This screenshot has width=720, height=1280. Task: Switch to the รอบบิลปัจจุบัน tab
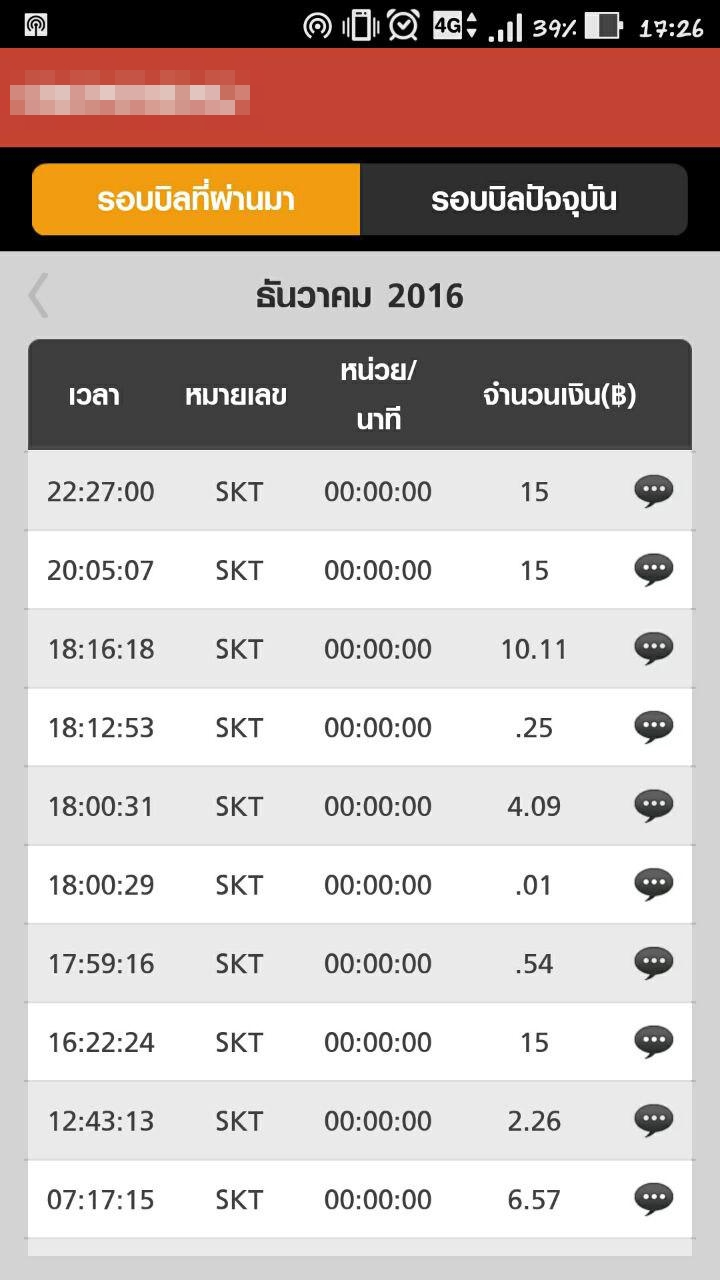click(524, 200)
